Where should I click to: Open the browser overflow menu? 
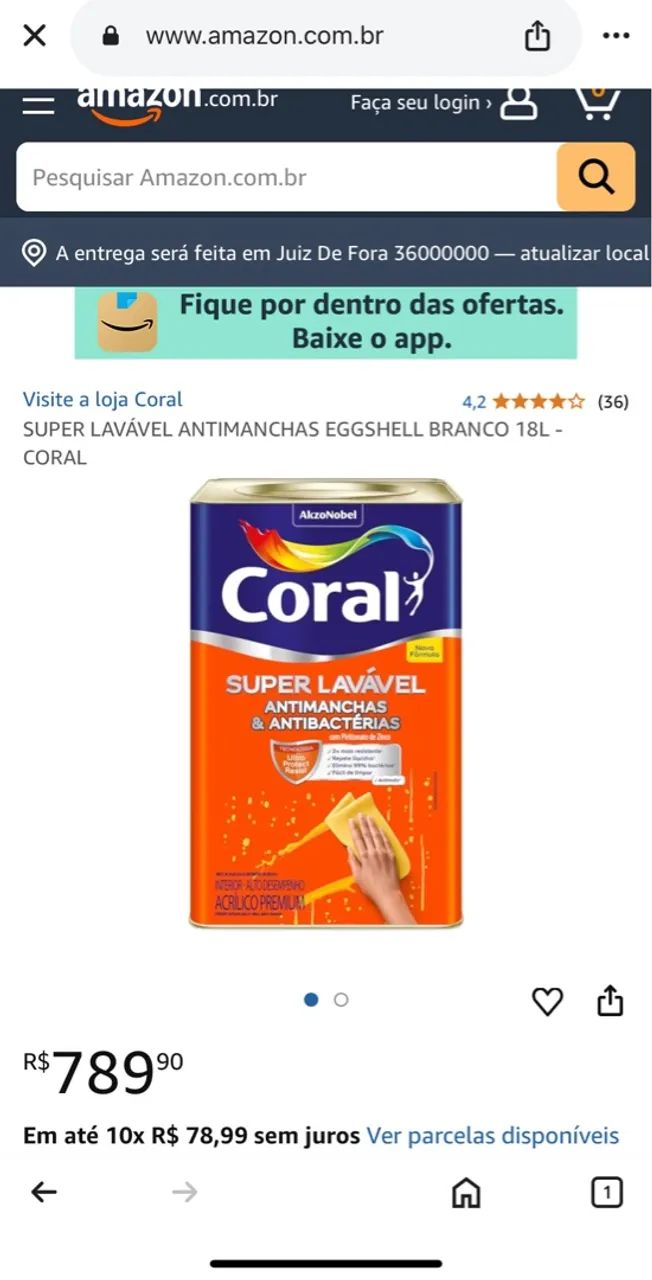(616, 37)
